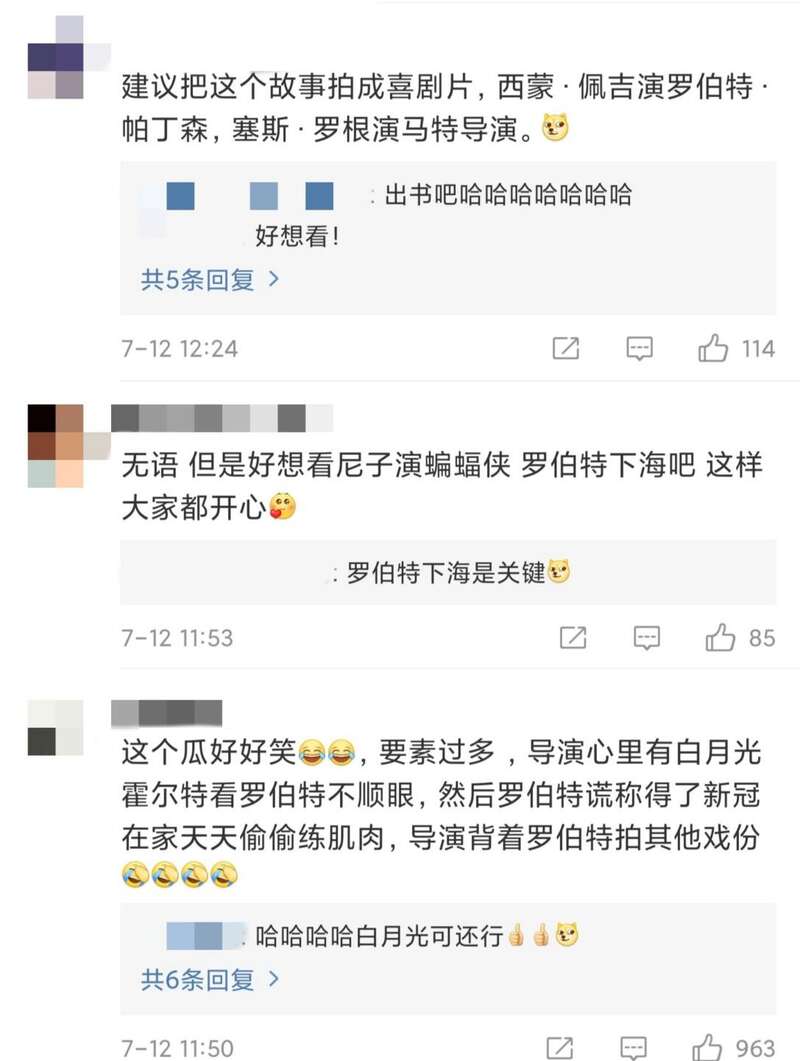
Task: Reply to the 7-12 12:24 comment
Action: pos(639,349)
